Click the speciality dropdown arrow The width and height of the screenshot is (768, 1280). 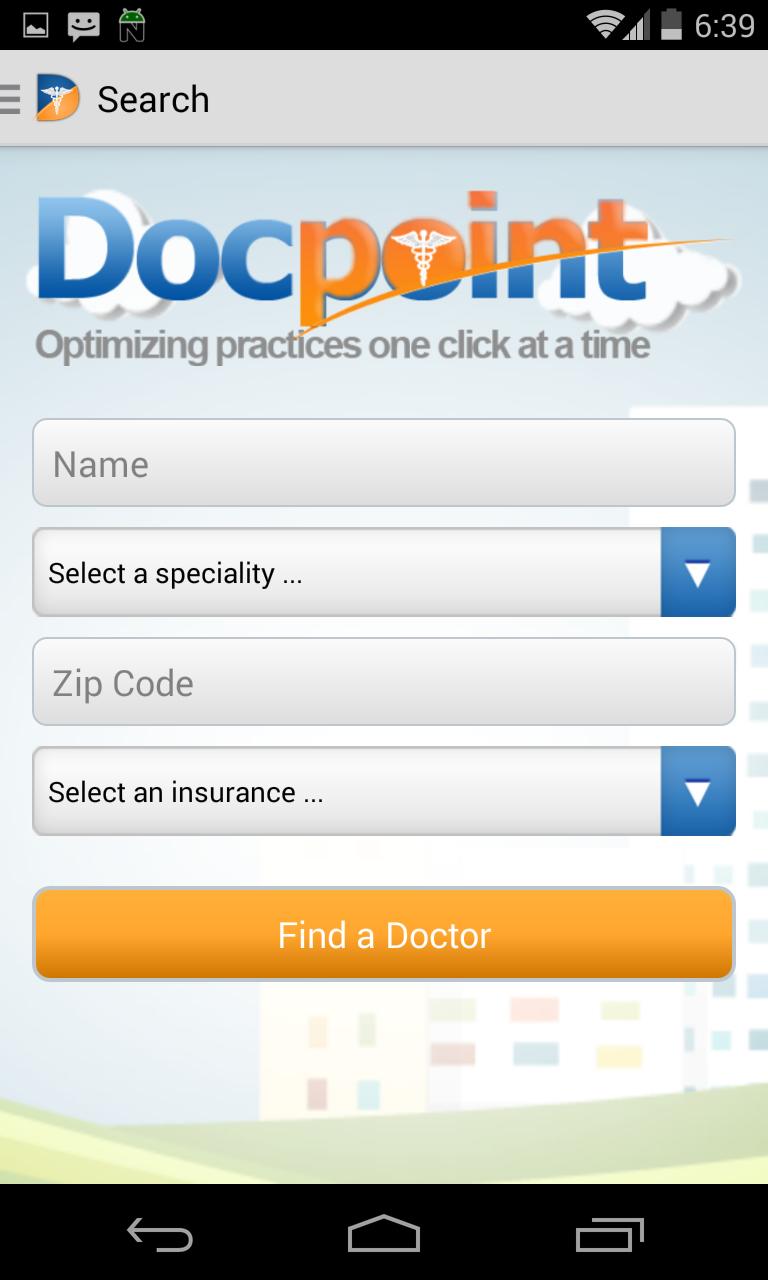(x=698, y=572)
